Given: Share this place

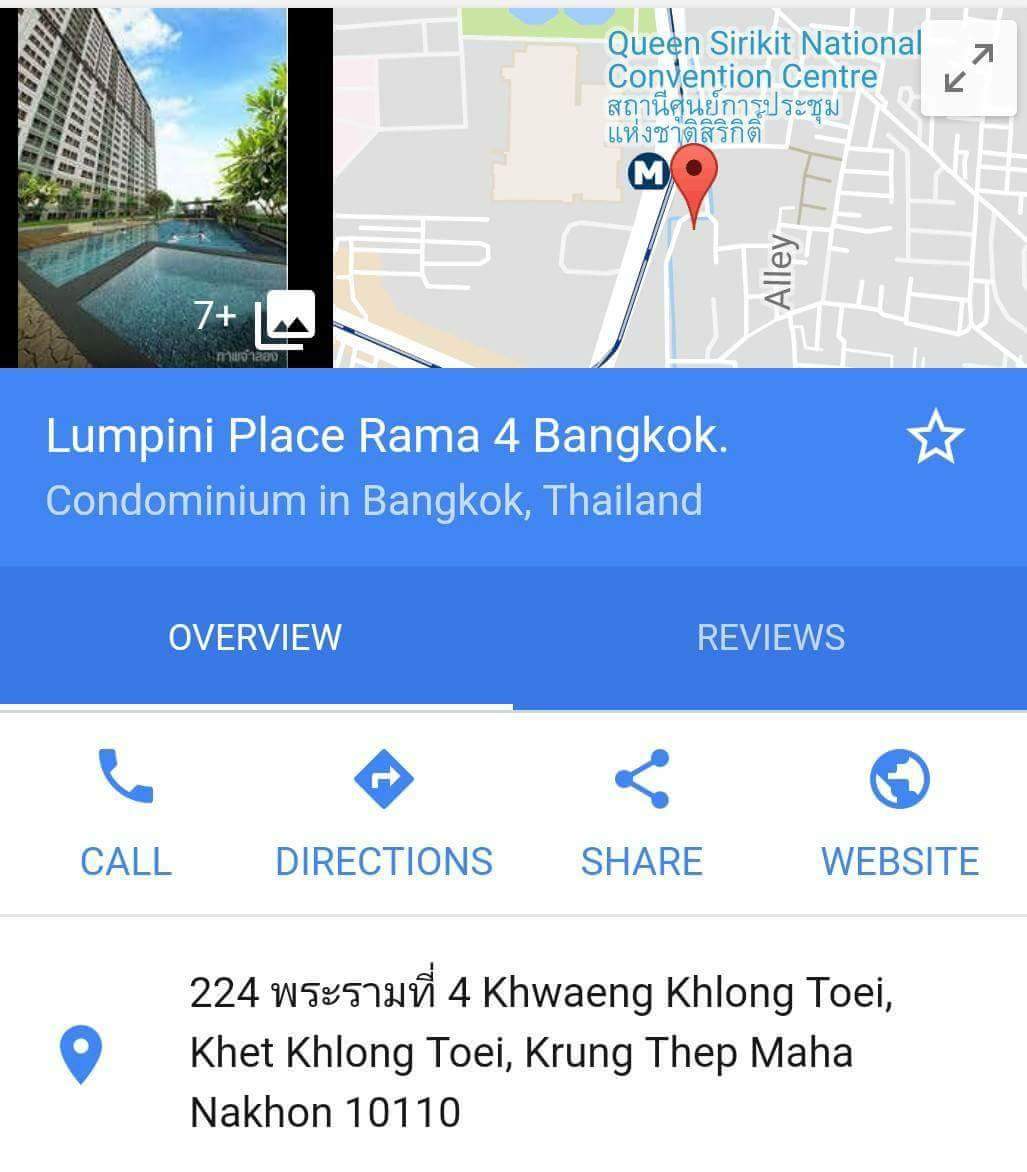Looking at the screenshot, I should click(642, 814).
